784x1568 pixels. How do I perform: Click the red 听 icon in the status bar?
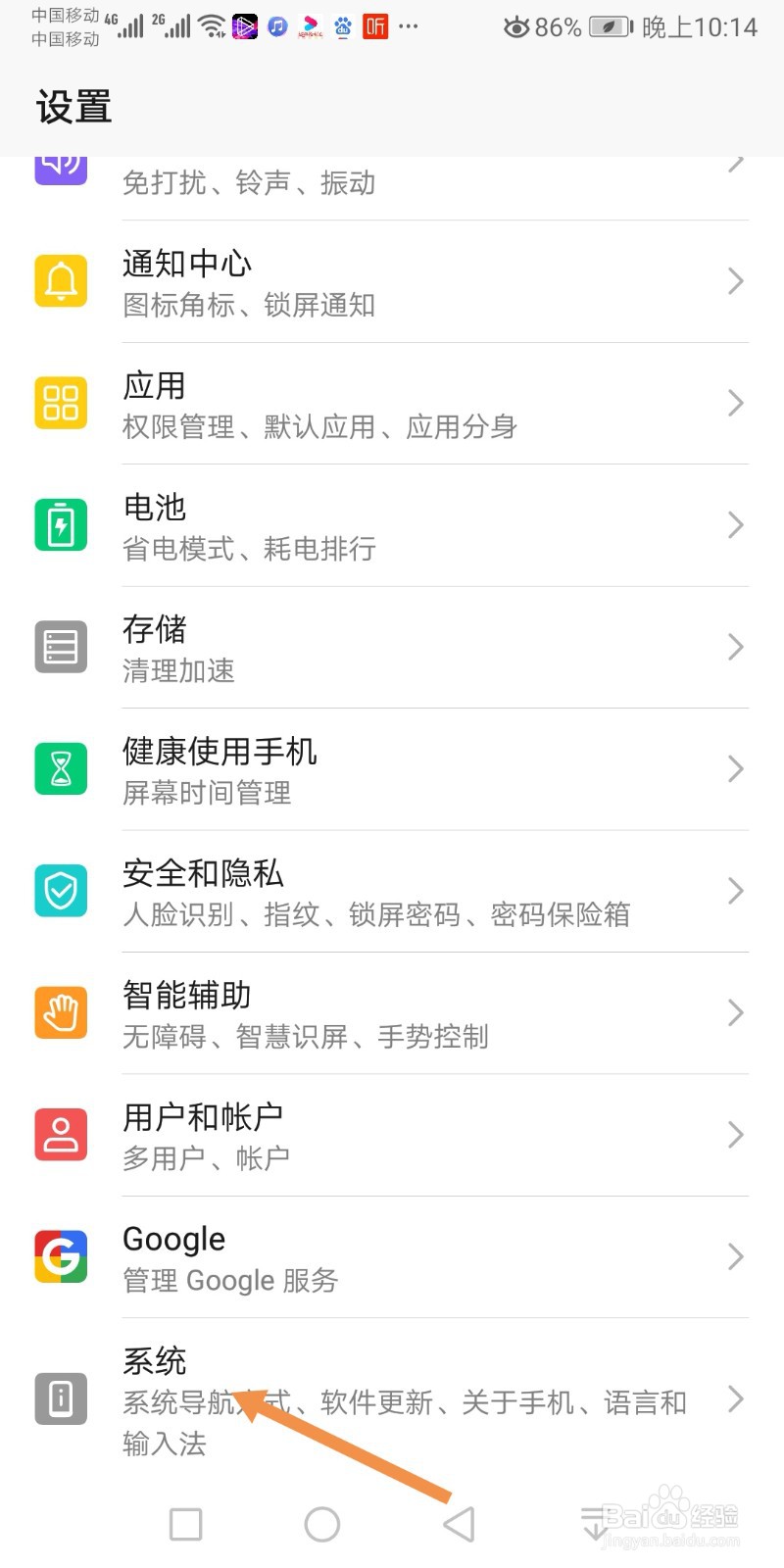coord(373,26)
